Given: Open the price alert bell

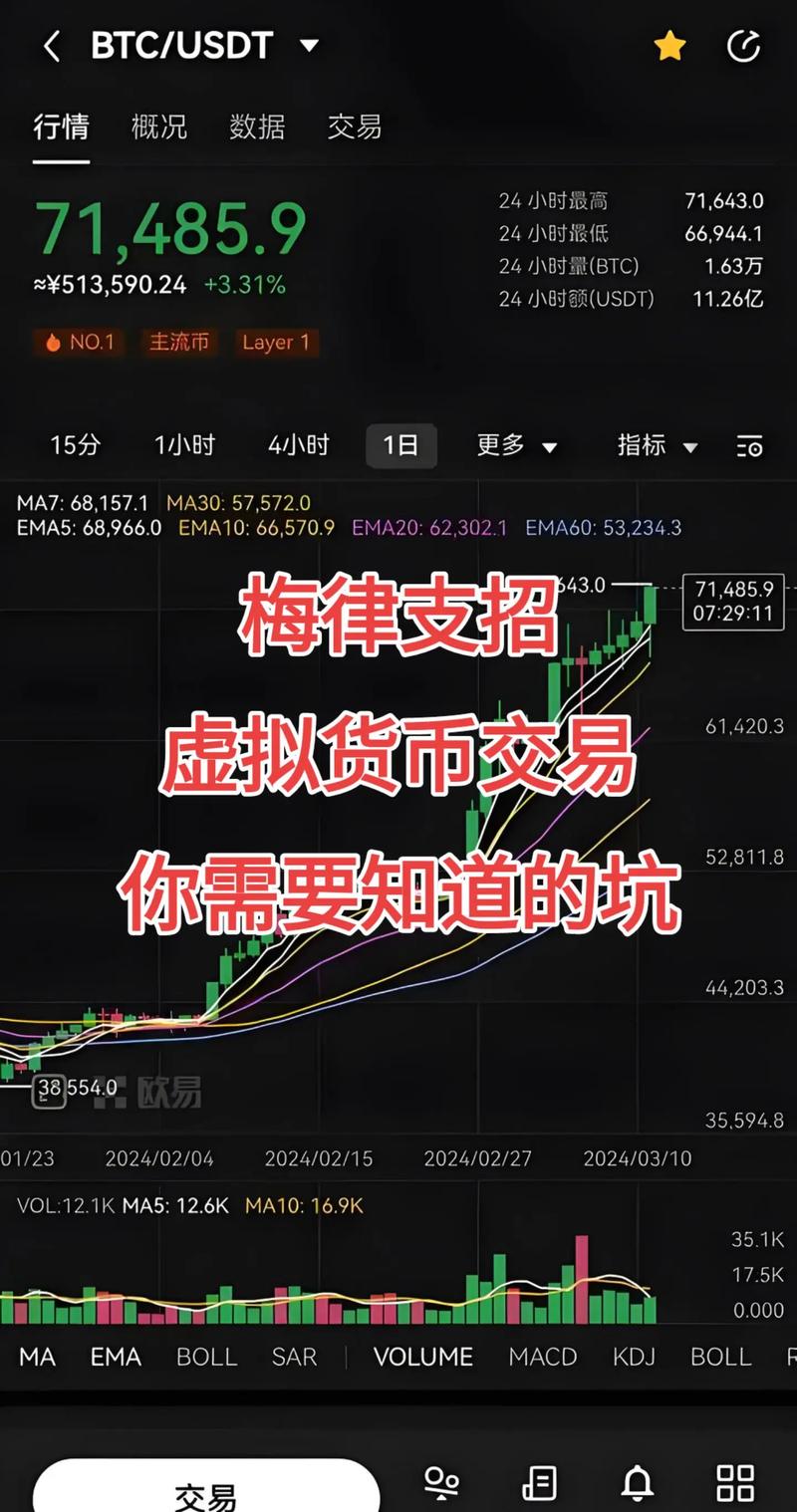Looking at the screenshot, I should coord(638,1483).
